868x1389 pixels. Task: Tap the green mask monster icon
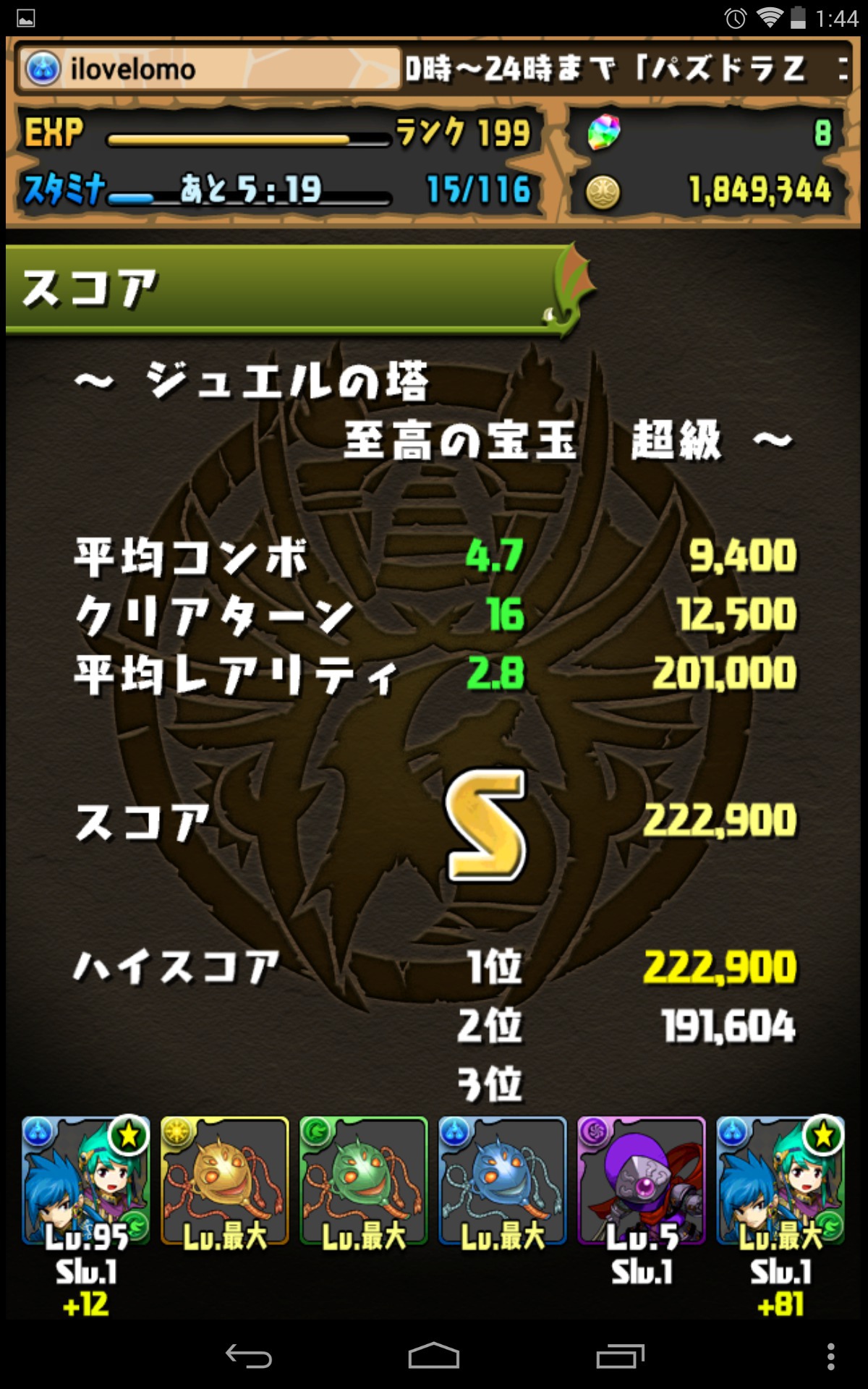[364, 1181]
